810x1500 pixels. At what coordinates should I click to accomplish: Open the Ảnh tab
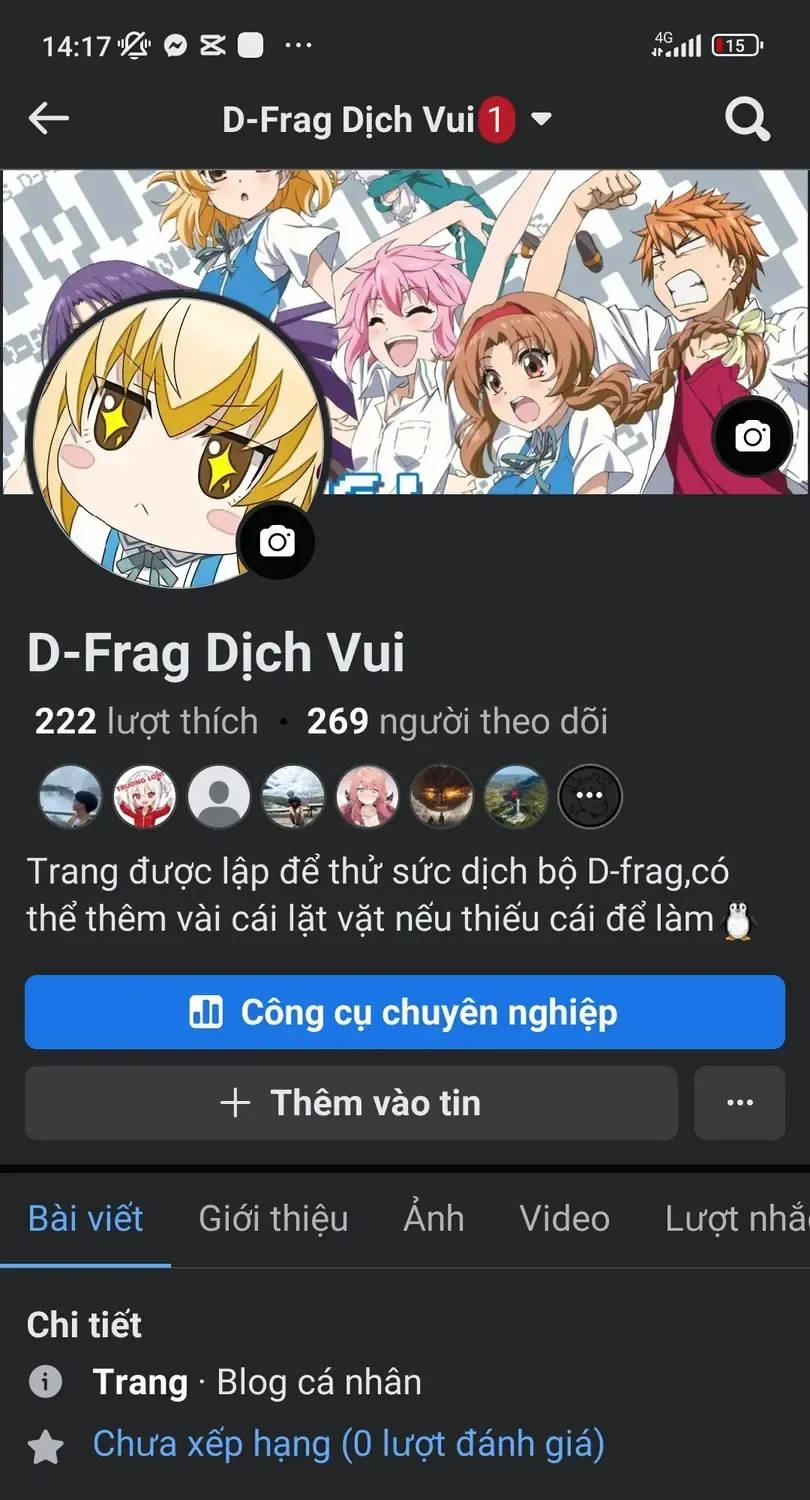433,1218
